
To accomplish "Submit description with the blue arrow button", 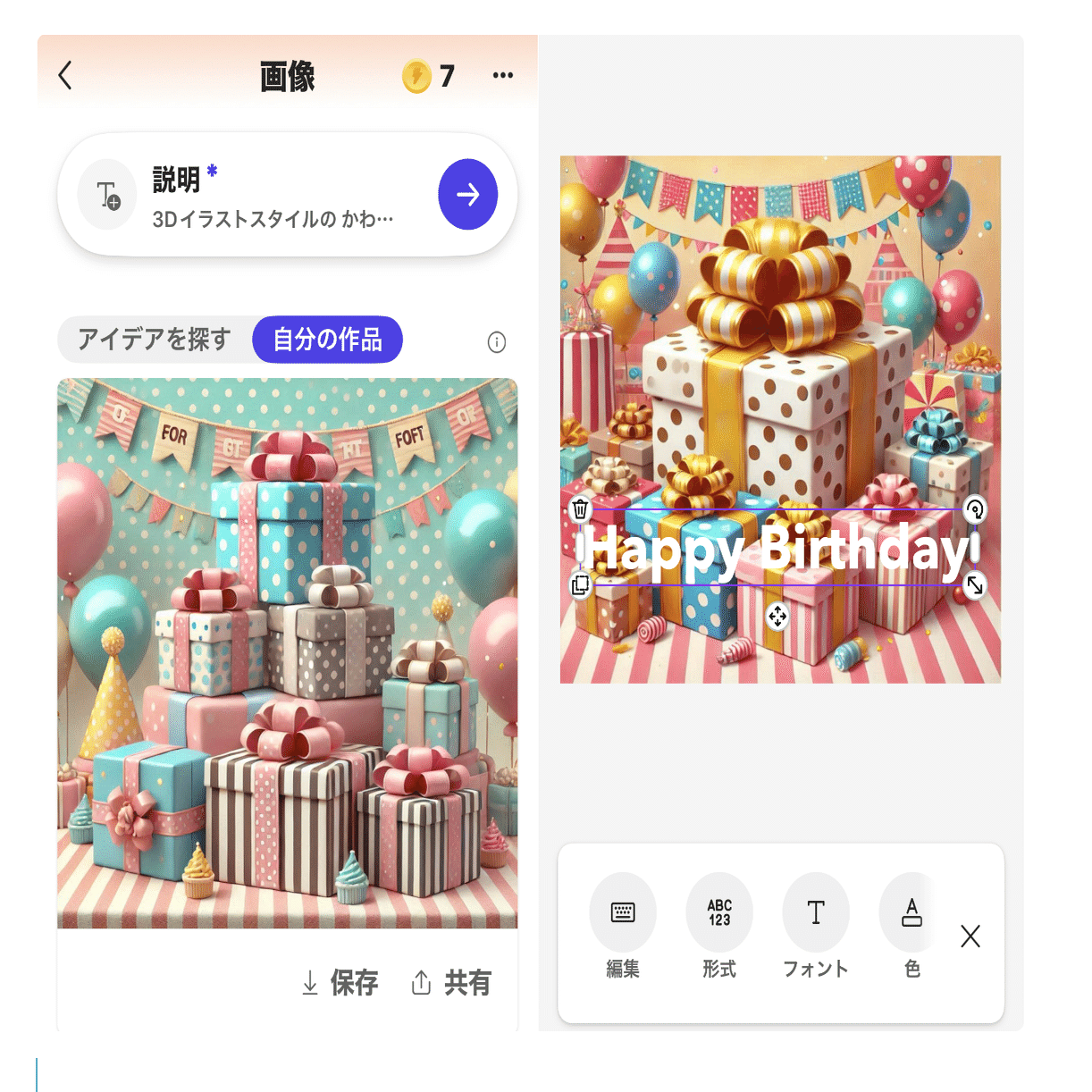I will coord(467,195).
